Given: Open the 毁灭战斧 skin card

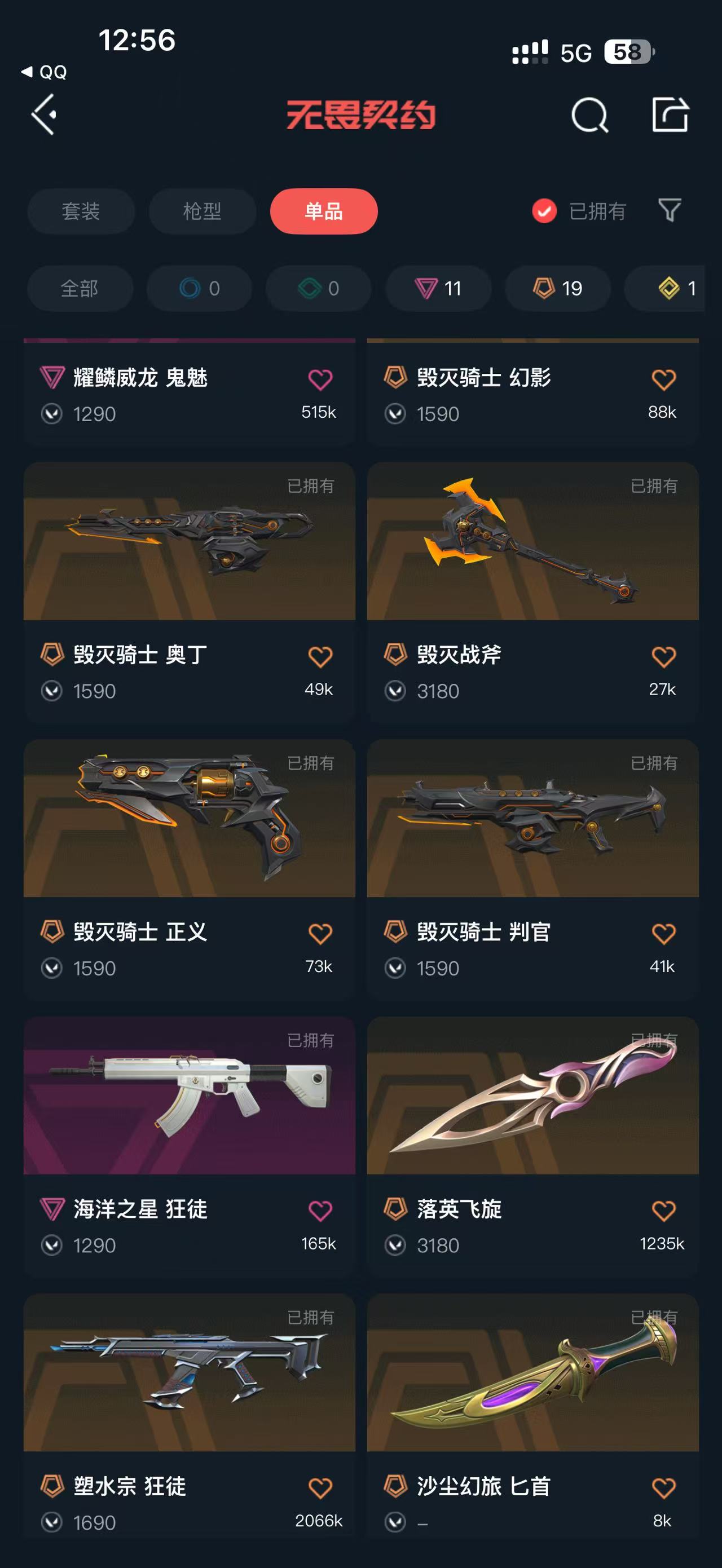Looking at the screenshot, I should [x=532, y=542].
